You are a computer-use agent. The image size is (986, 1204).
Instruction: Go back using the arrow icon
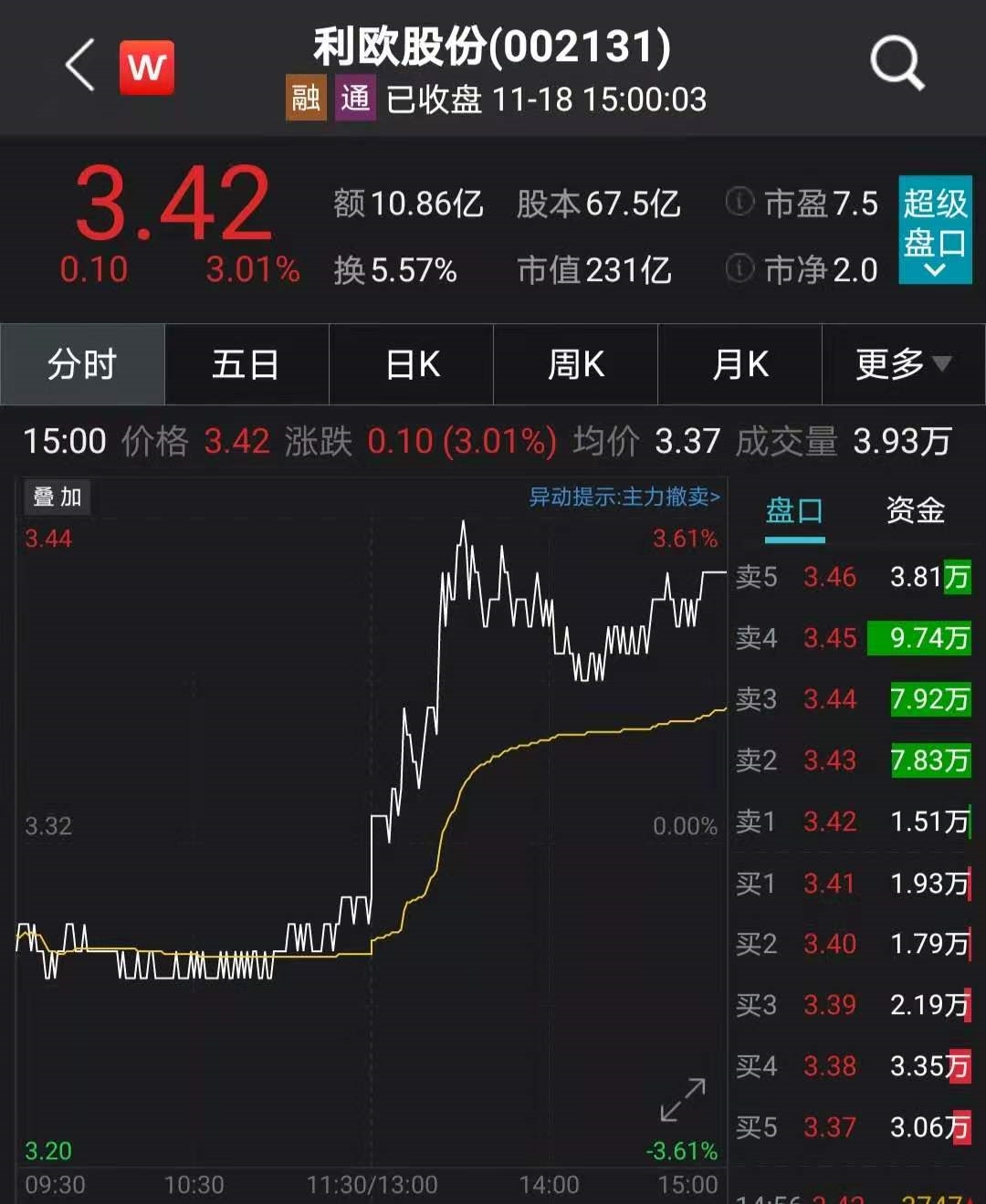click(80, 65)
